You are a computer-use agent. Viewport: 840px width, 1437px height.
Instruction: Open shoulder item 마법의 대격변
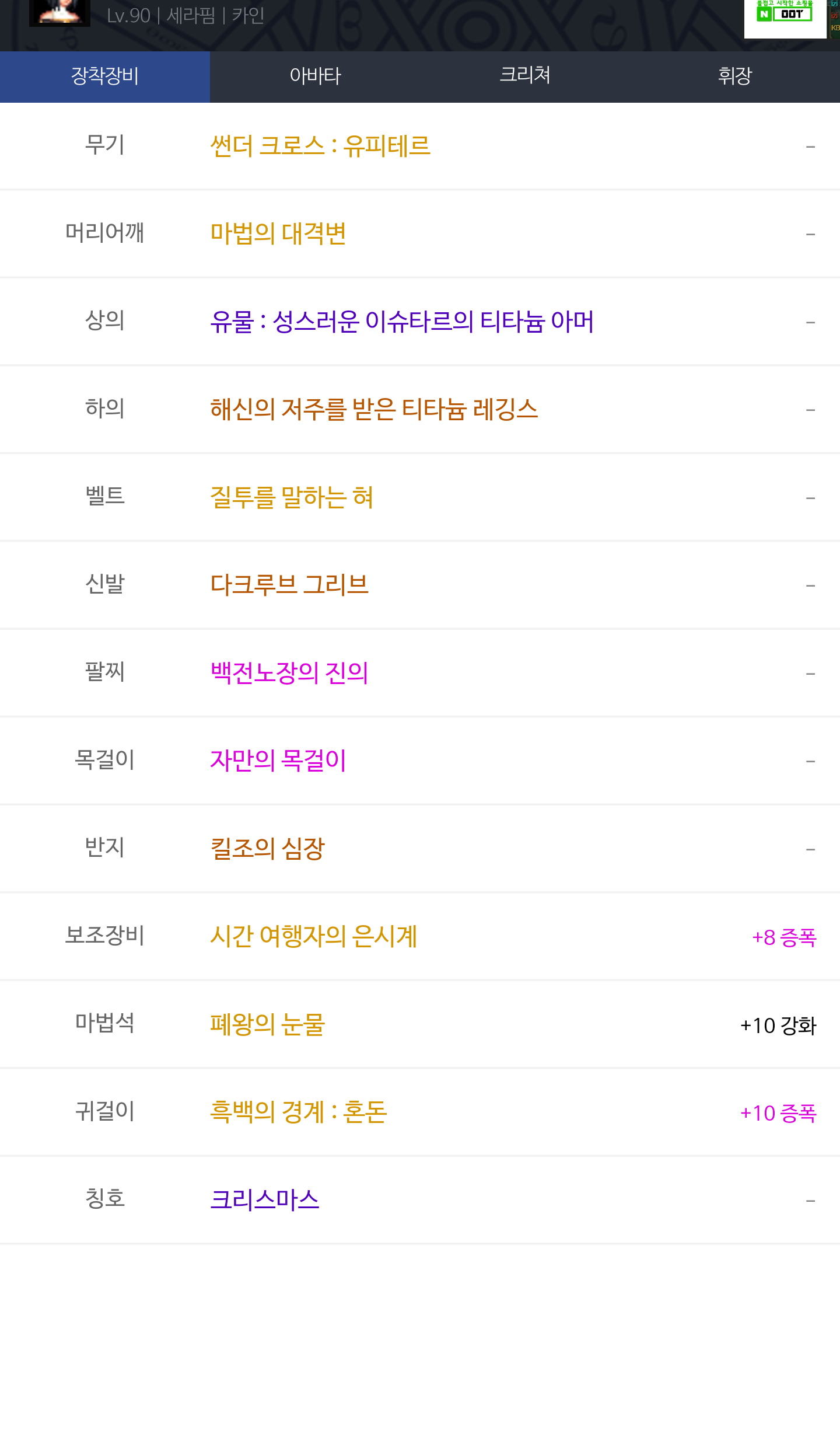278,233
